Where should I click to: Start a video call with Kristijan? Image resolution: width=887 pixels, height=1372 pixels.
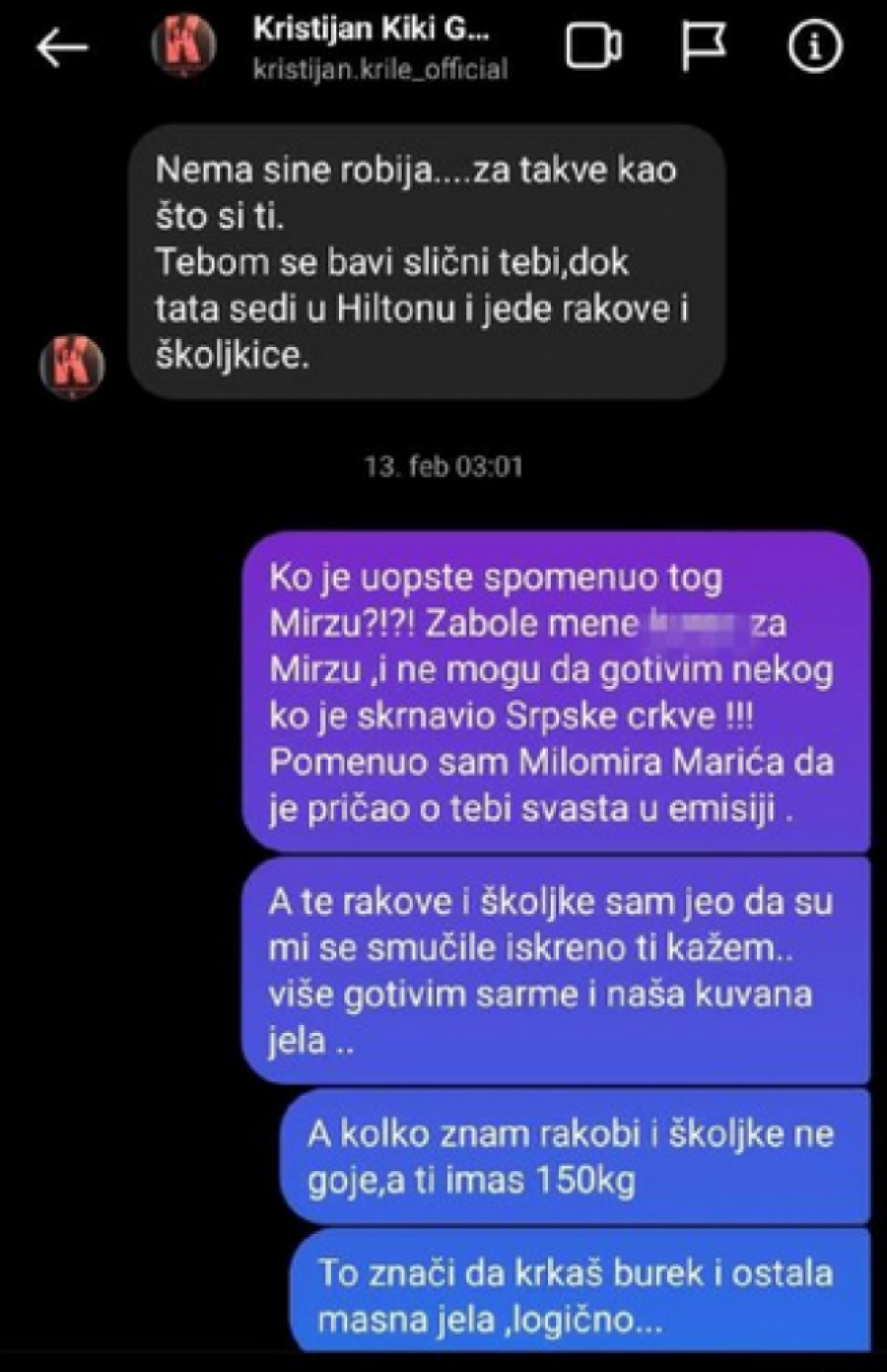tap(593, 46)
